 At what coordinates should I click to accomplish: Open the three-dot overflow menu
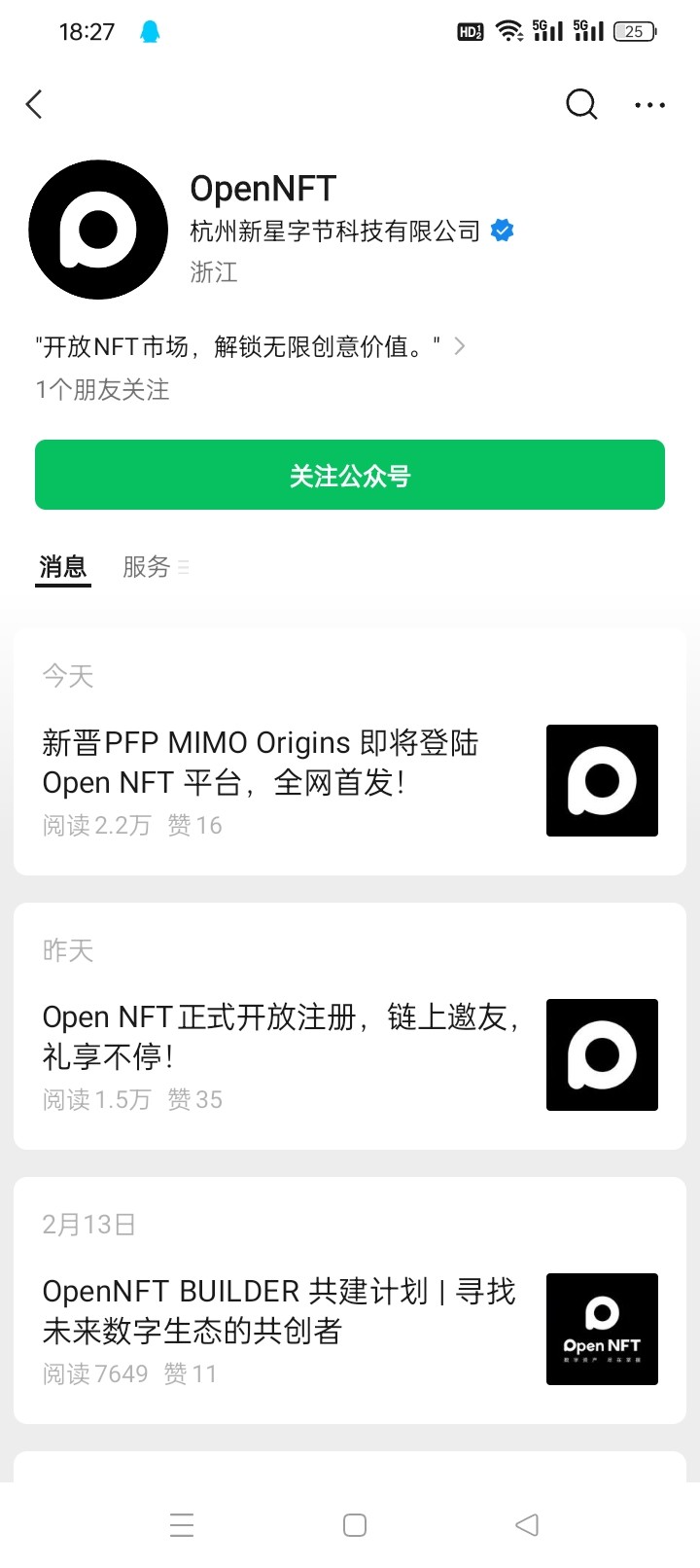(649, 104)
